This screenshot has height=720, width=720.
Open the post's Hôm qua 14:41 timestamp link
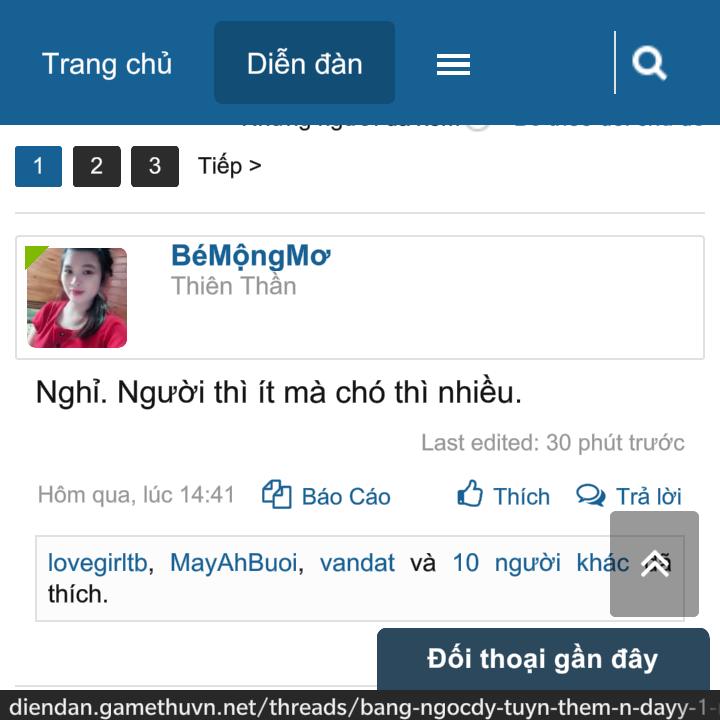tap(136, 495)
